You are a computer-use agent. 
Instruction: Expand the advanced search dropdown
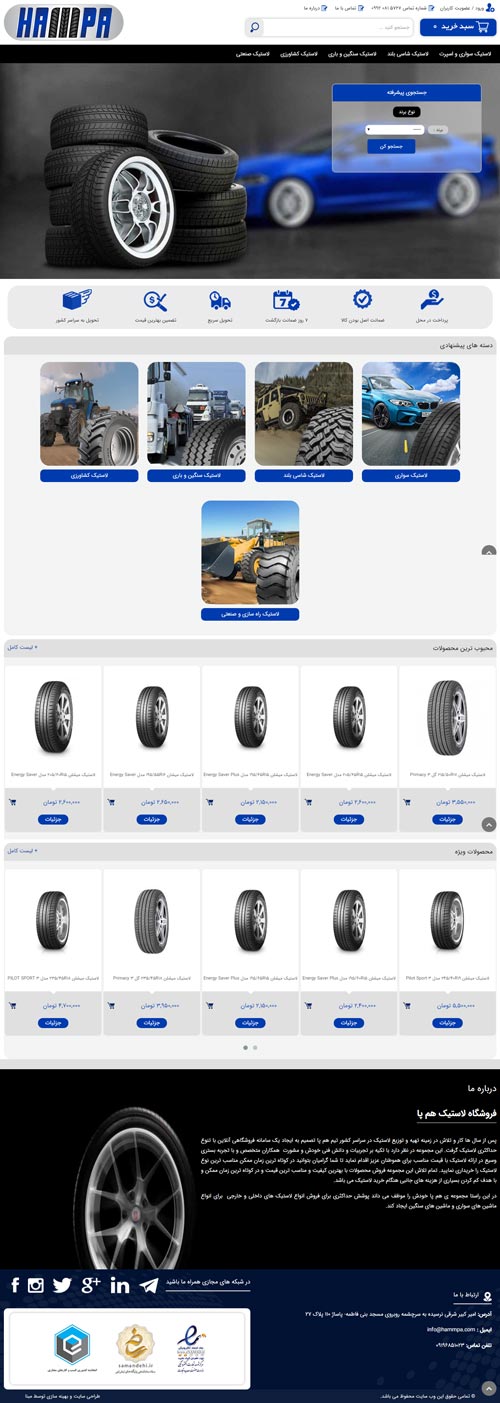pyautogui.click(x=394, y=129)
